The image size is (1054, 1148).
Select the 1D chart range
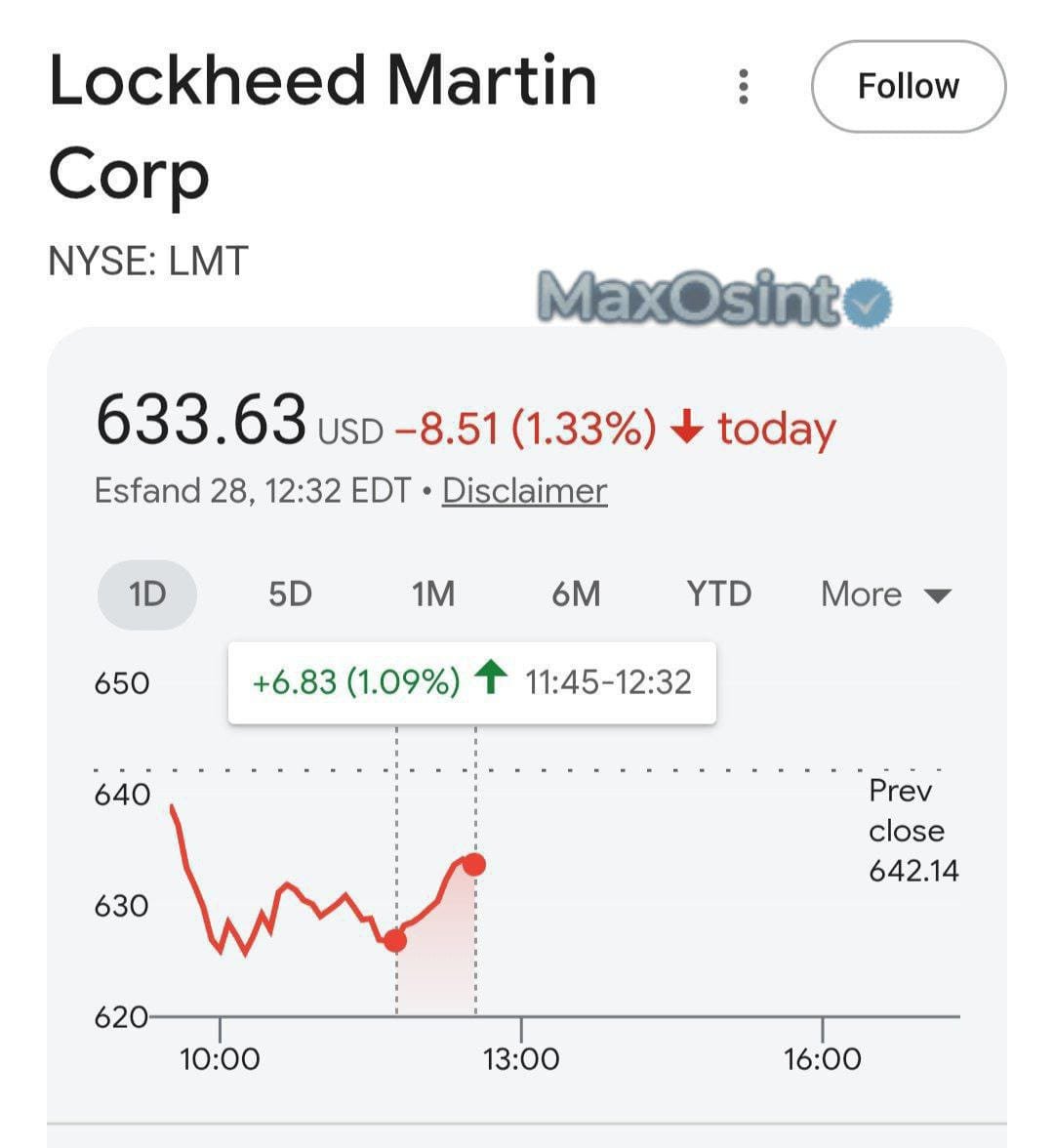pyautogui.click(x=147, y=594)
